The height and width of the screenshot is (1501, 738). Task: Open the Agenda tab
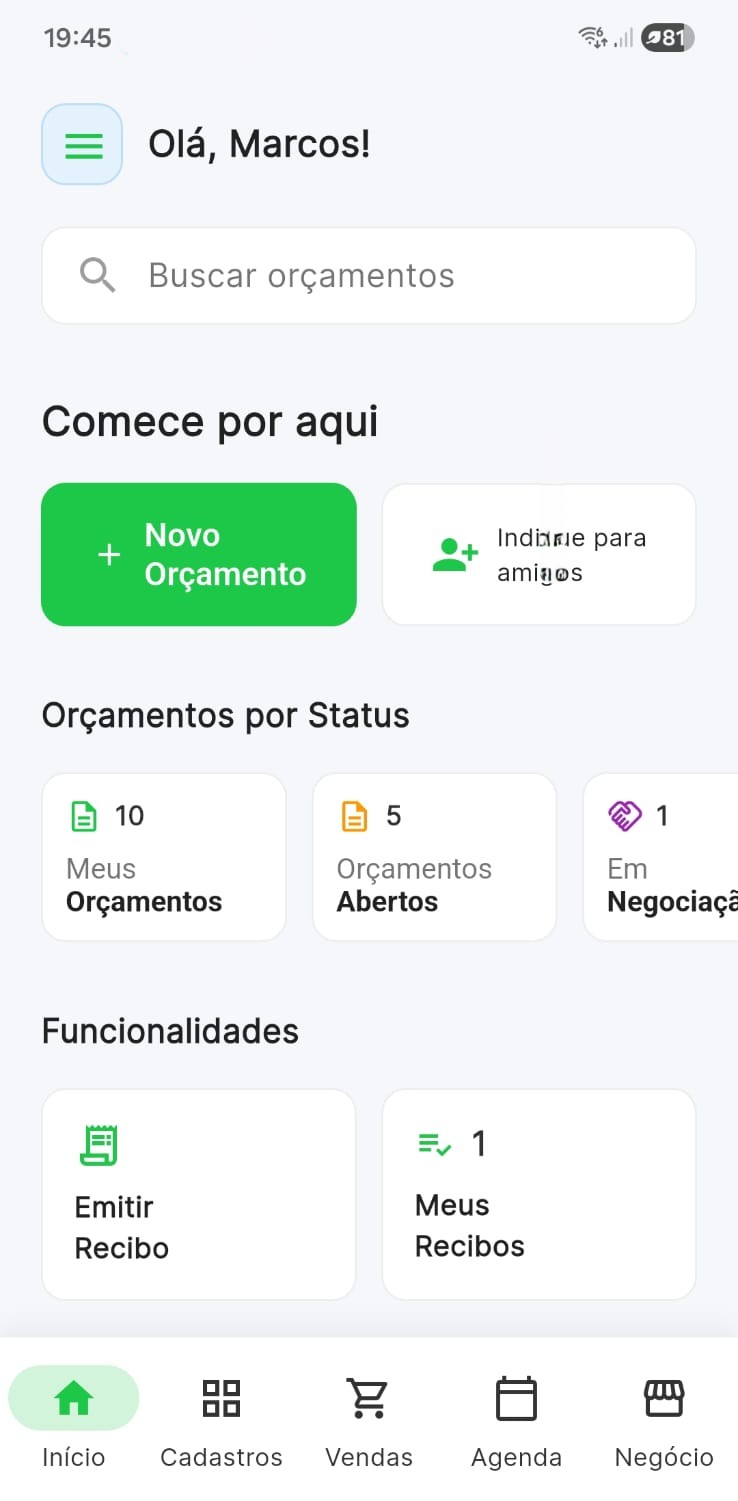point(516,1419)
